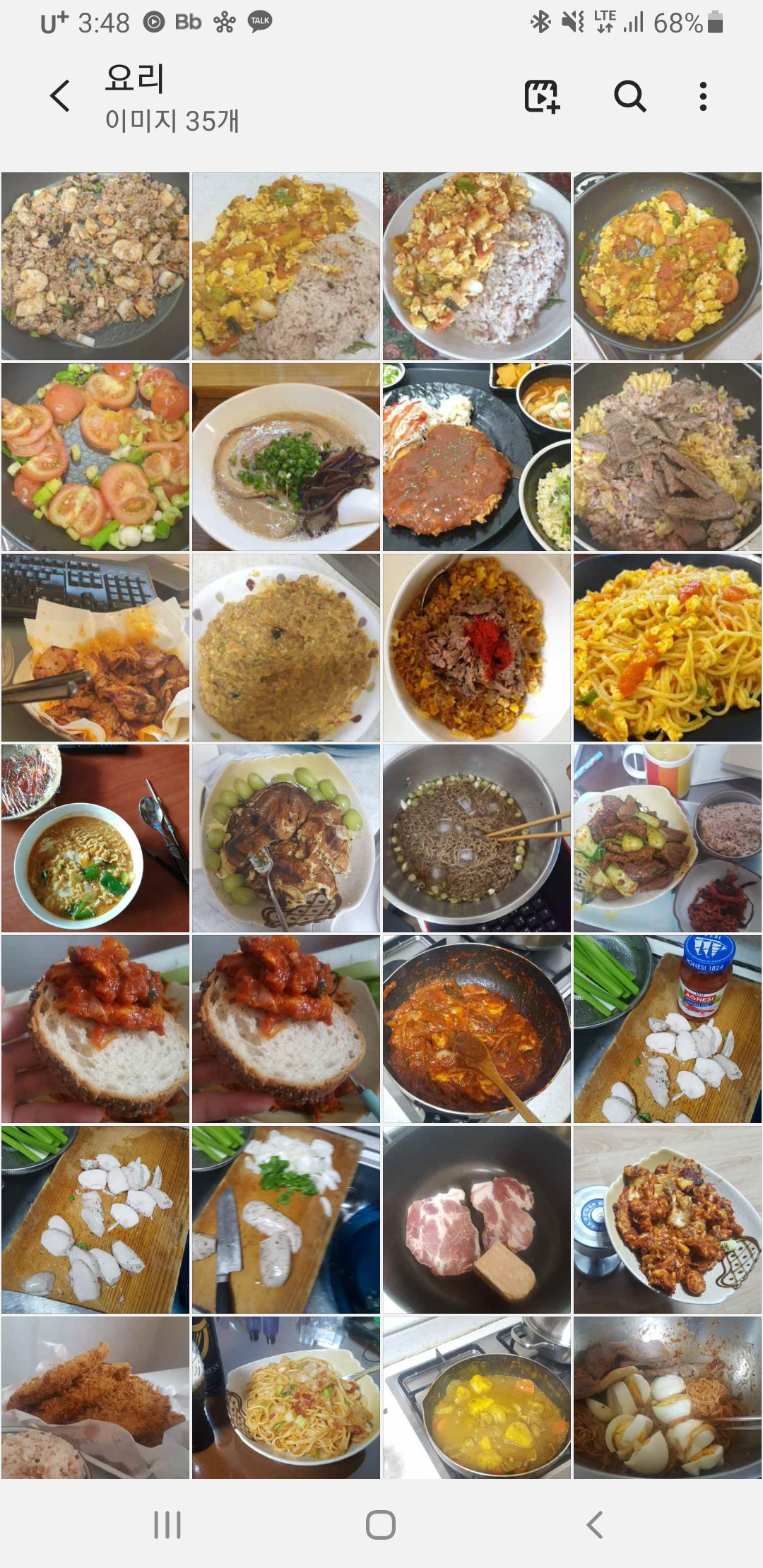Go back from the 요리 album
The height and width of the screenshot is (1568, 763).
point(61,96)
